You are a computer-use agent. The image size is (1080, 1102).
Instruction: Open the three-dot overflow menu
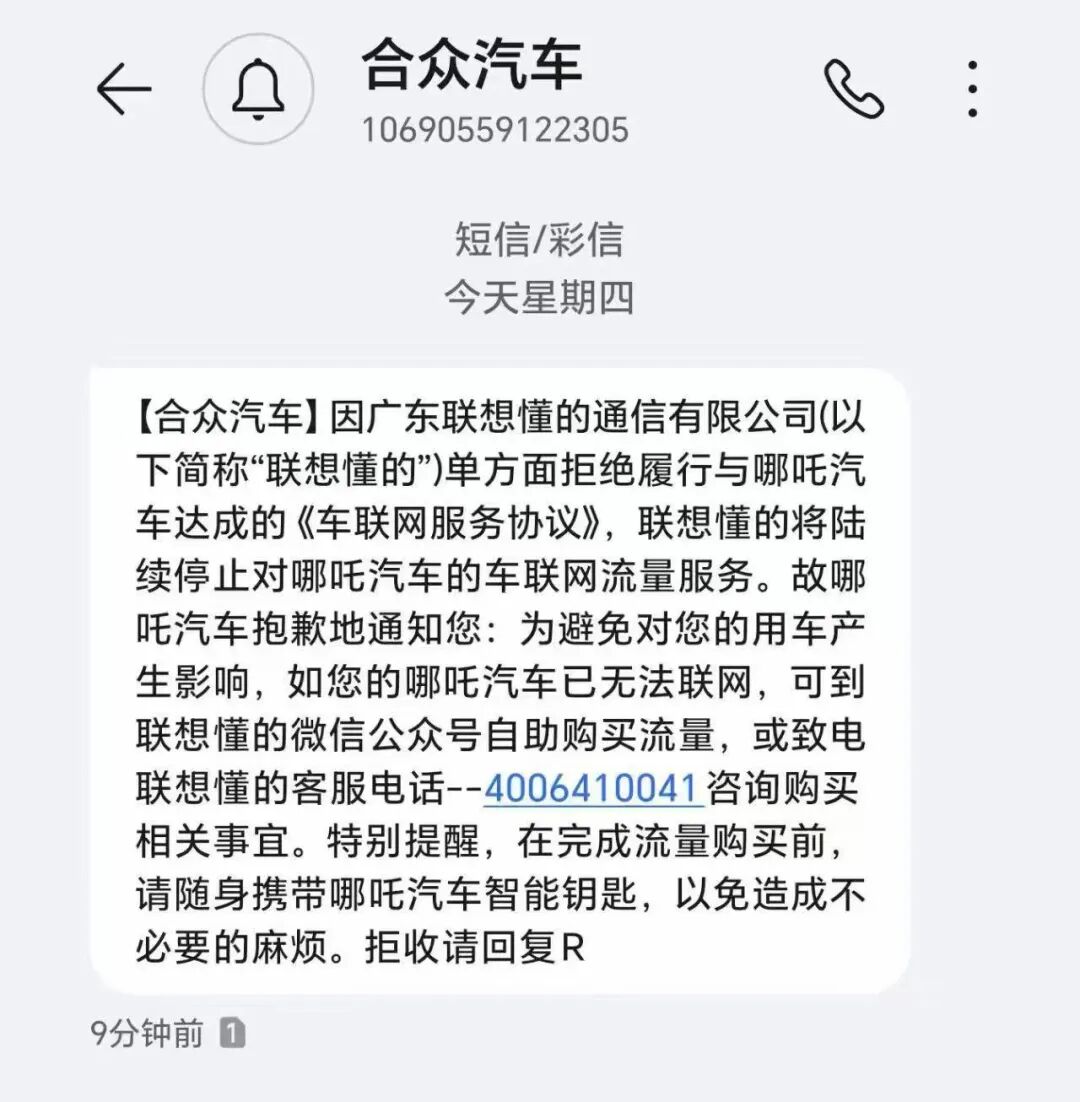click(972, 90)
